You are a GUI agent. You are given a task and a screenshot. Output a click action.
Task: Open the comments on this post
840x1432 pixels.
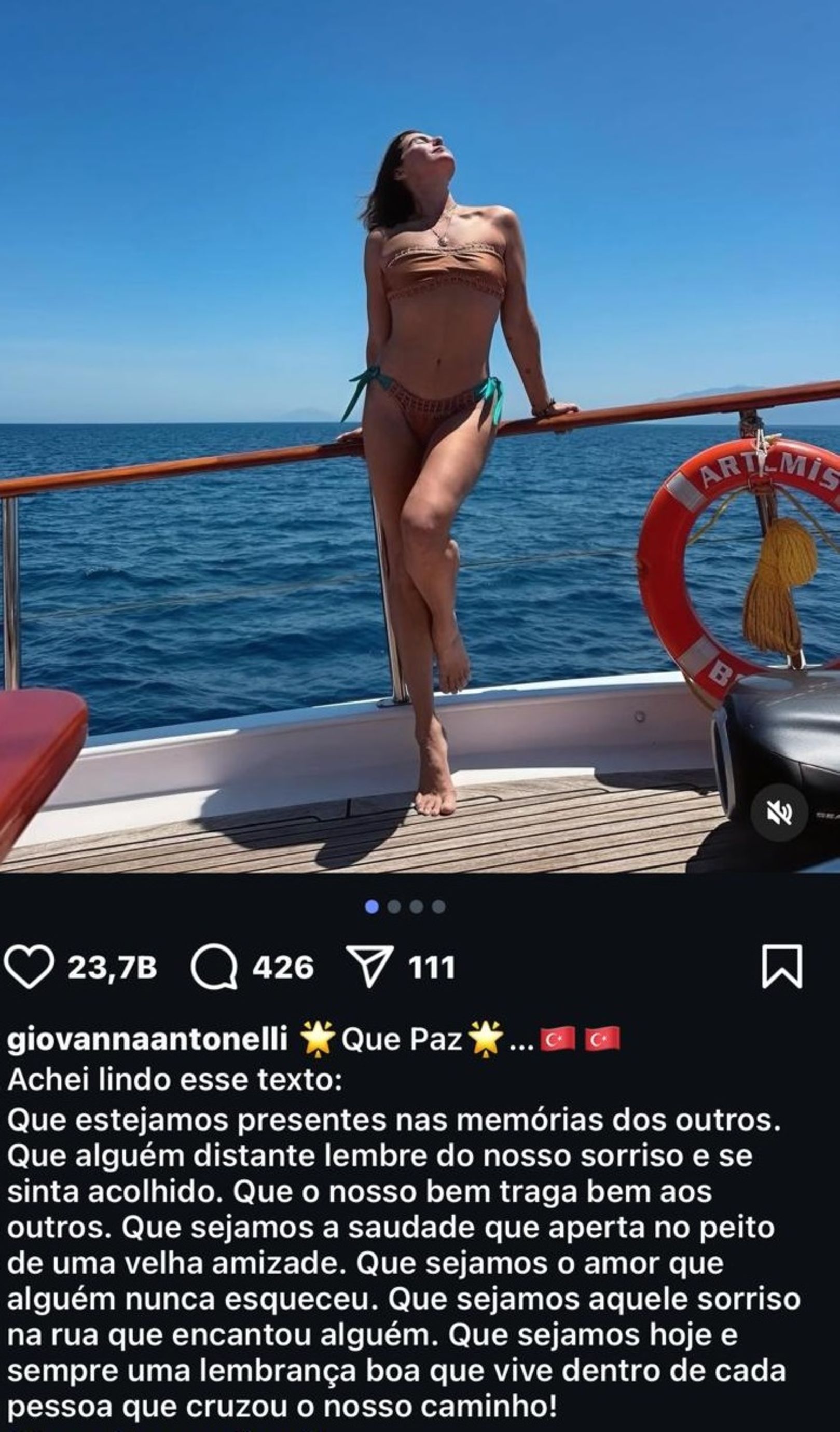tap(214, 967)
